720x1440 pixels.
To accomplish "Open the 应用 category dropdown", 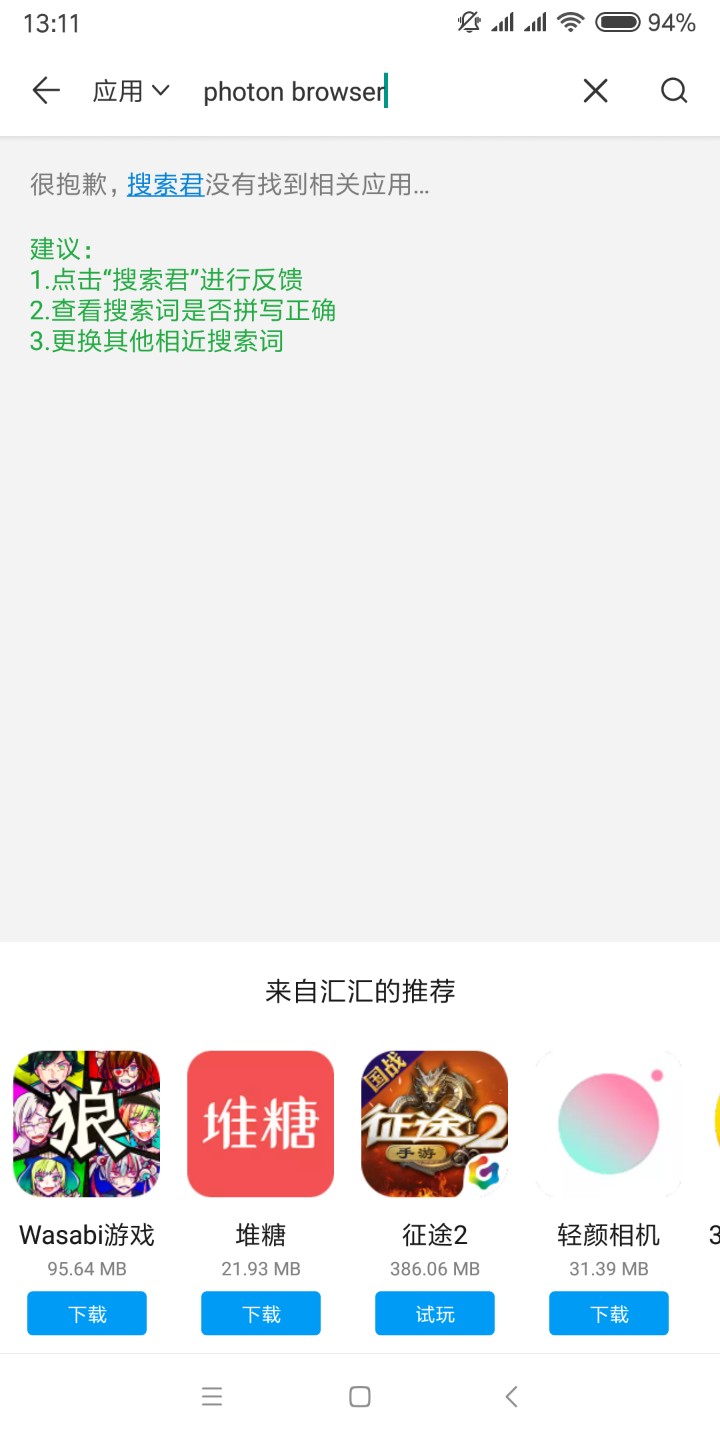I will point(131,91).
